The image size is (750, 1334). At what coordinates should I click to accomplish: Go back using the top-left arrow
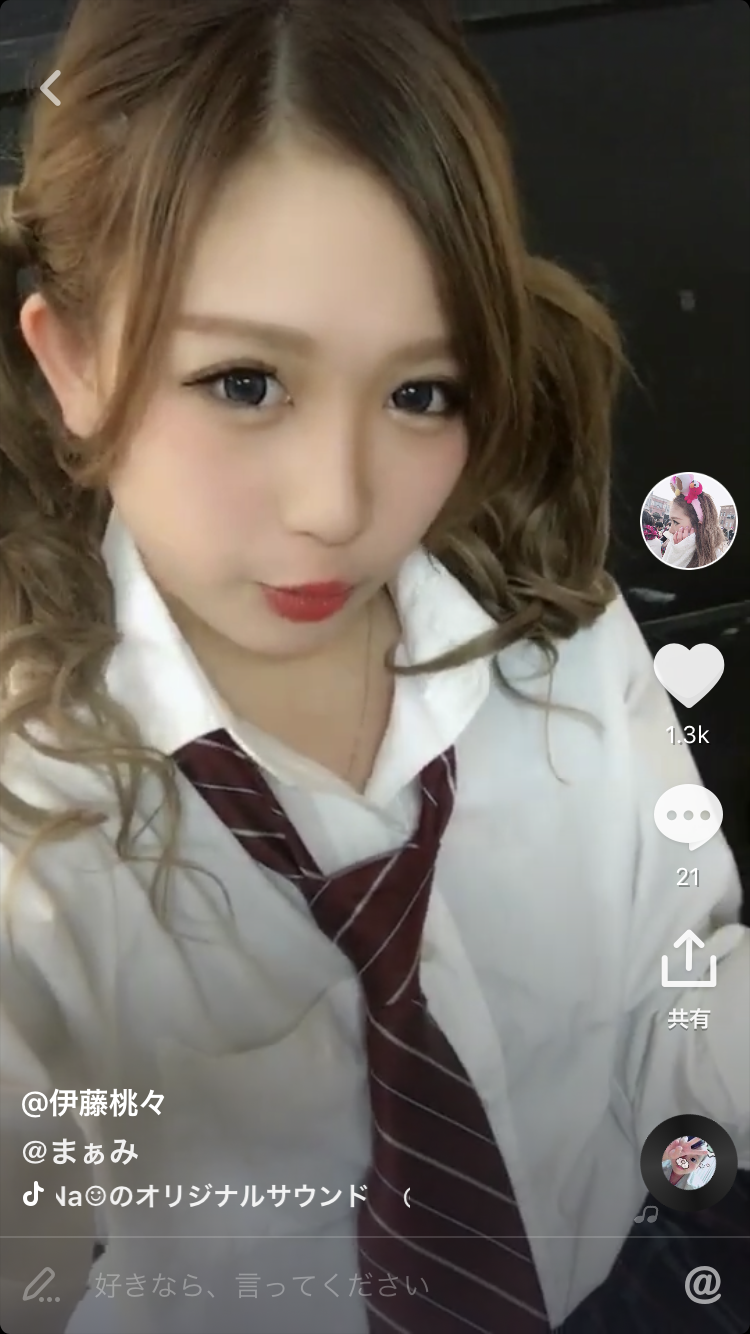pyautogui.click(x=51, y=88)
